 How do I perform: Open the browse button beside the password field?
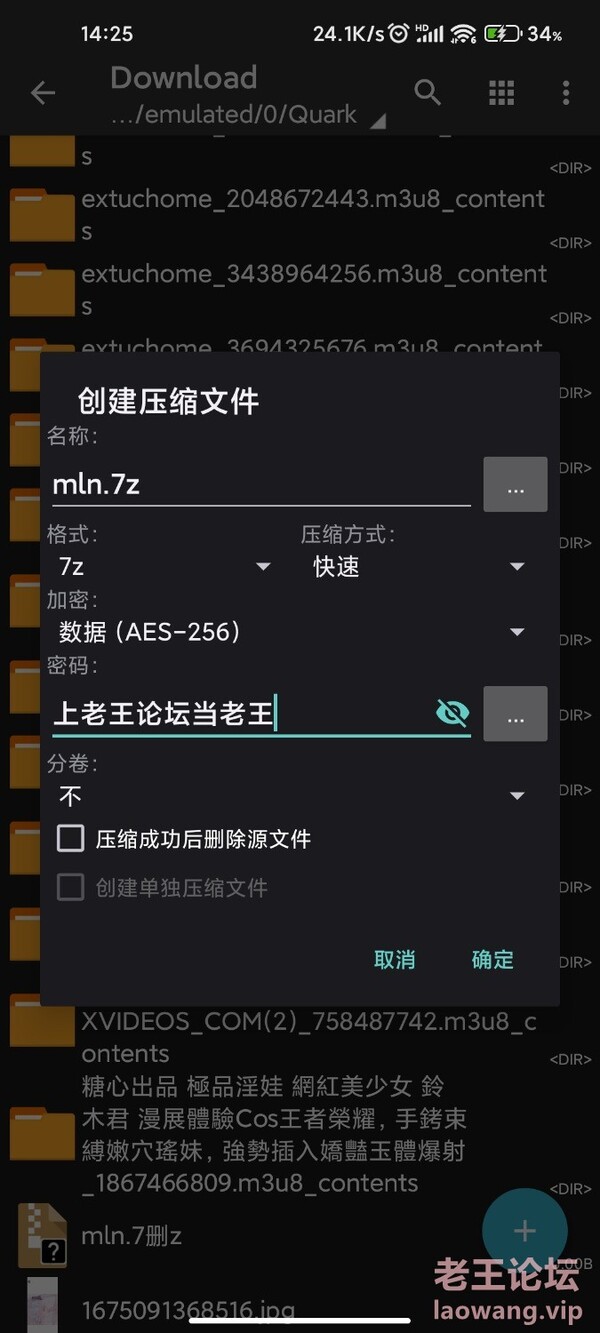click(515, 714)
